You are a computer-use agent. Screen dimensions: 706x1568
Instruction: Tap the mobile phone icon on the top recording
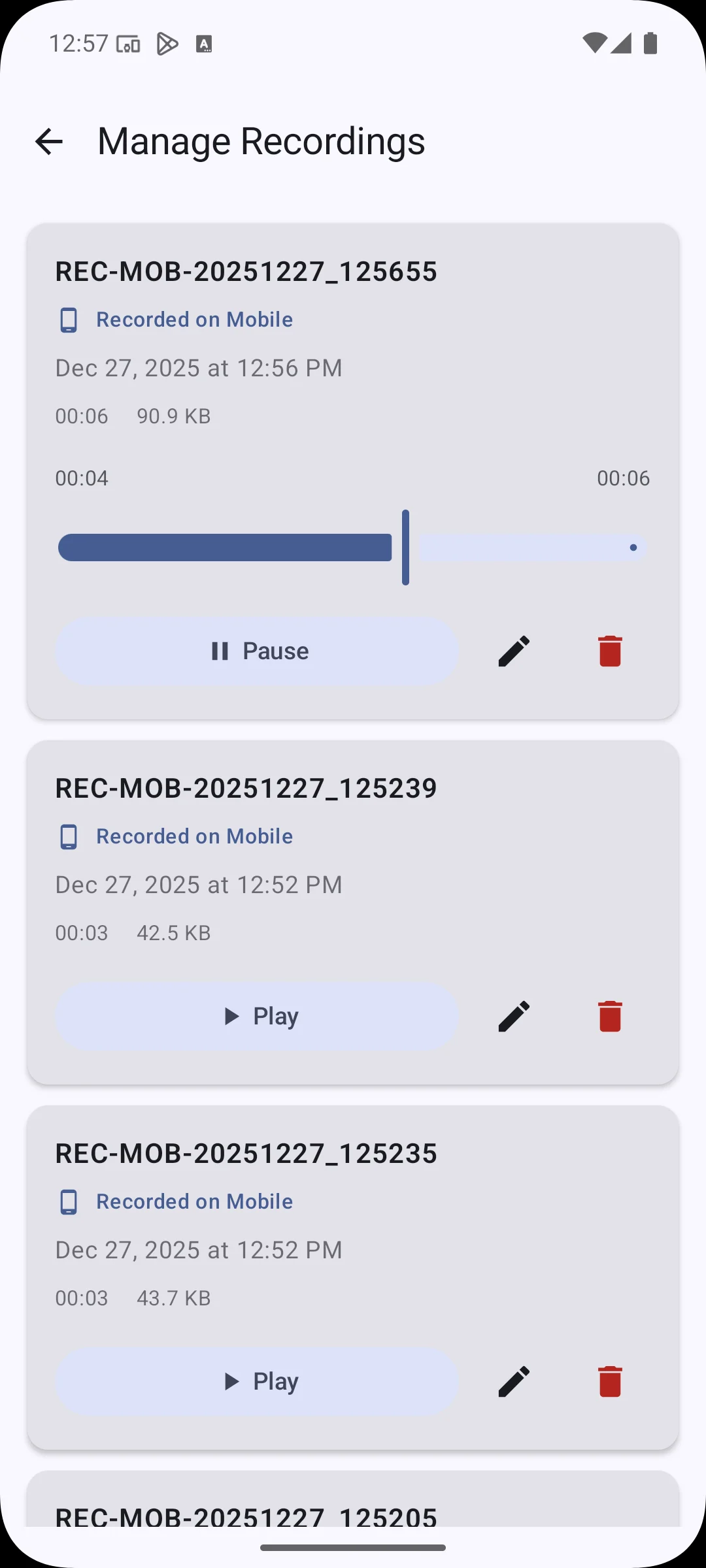69,319
